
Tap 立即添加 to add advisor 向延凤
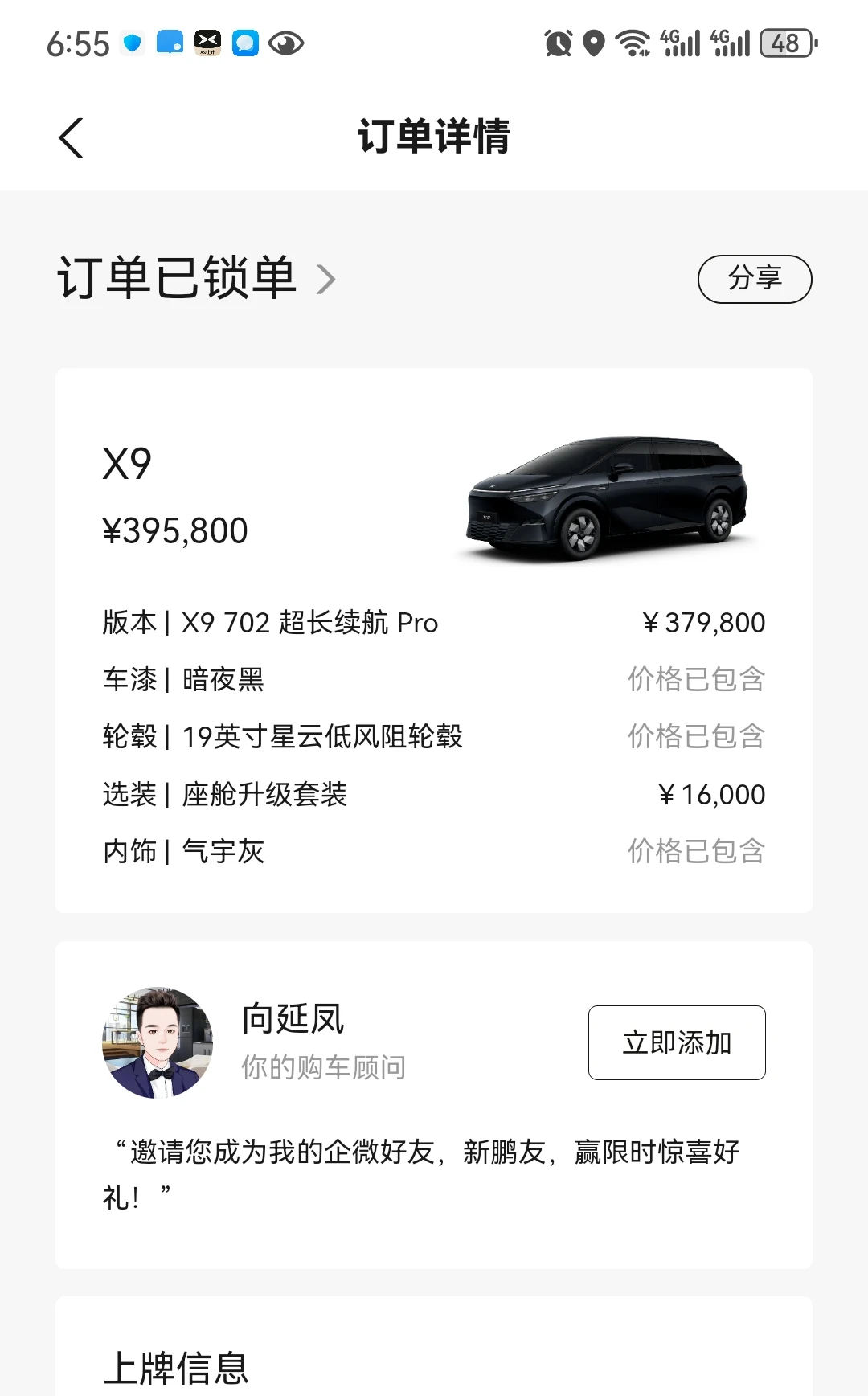[x=677, y=1042]
